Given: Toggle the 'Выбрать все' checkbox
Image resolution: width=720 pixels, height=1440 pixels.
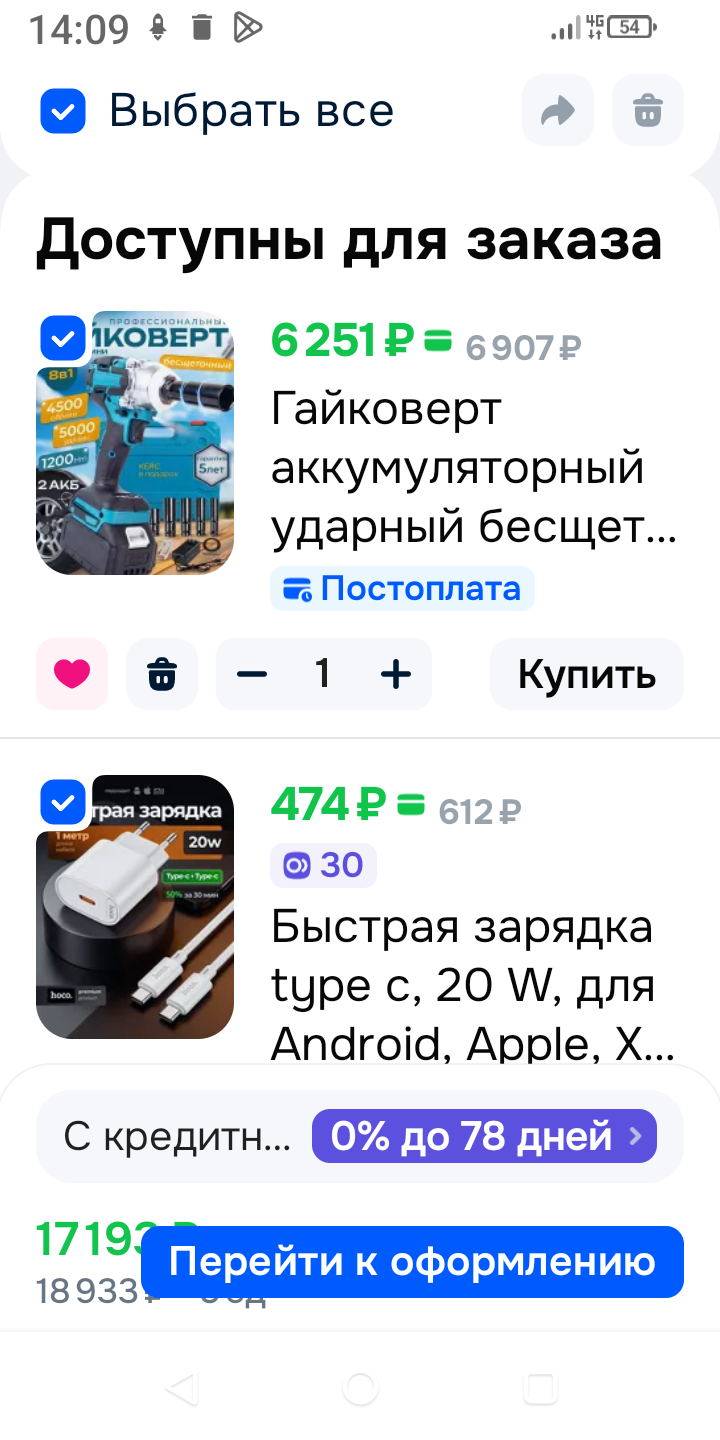Looking at the screenshot, I should point(63,111).
